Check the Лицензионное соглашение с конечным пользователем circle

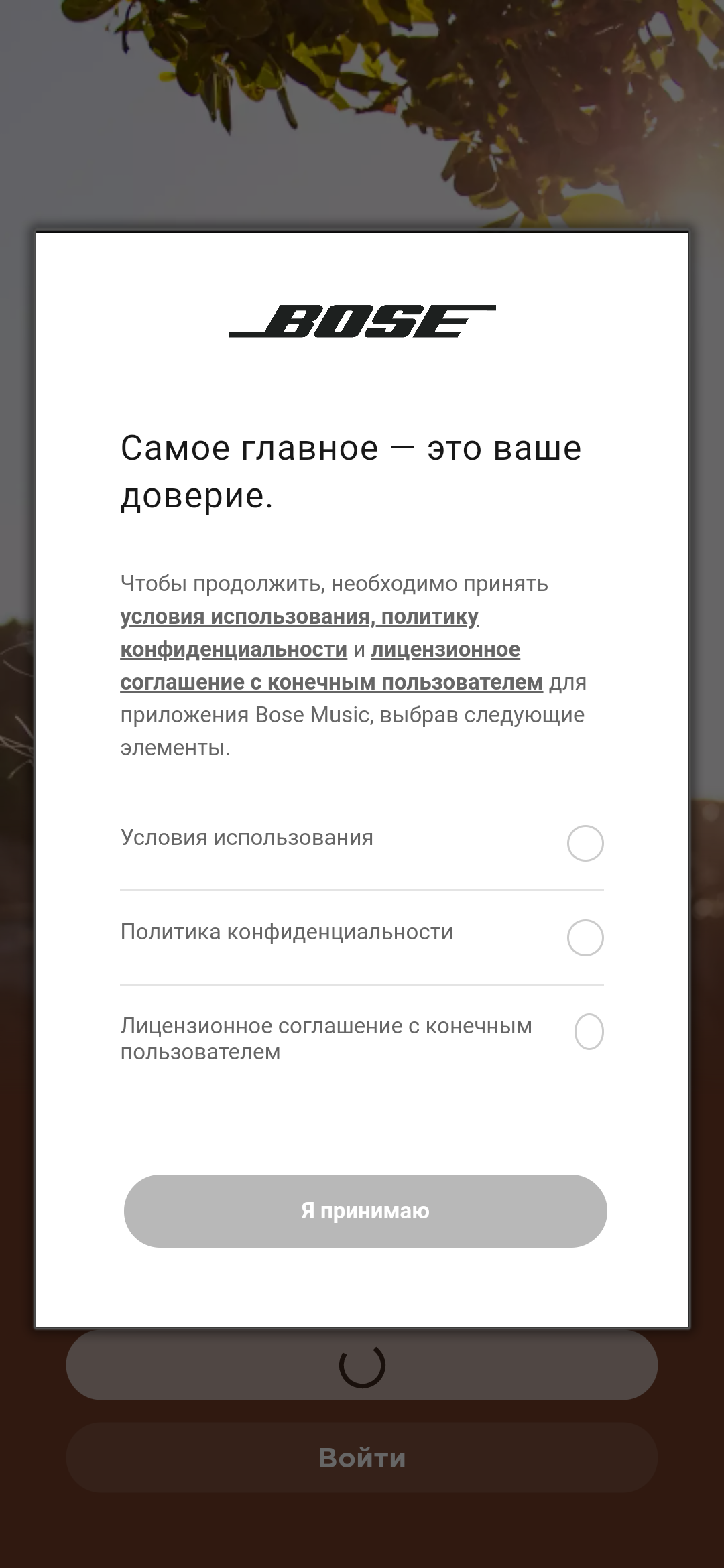[x=589, y=1032]
